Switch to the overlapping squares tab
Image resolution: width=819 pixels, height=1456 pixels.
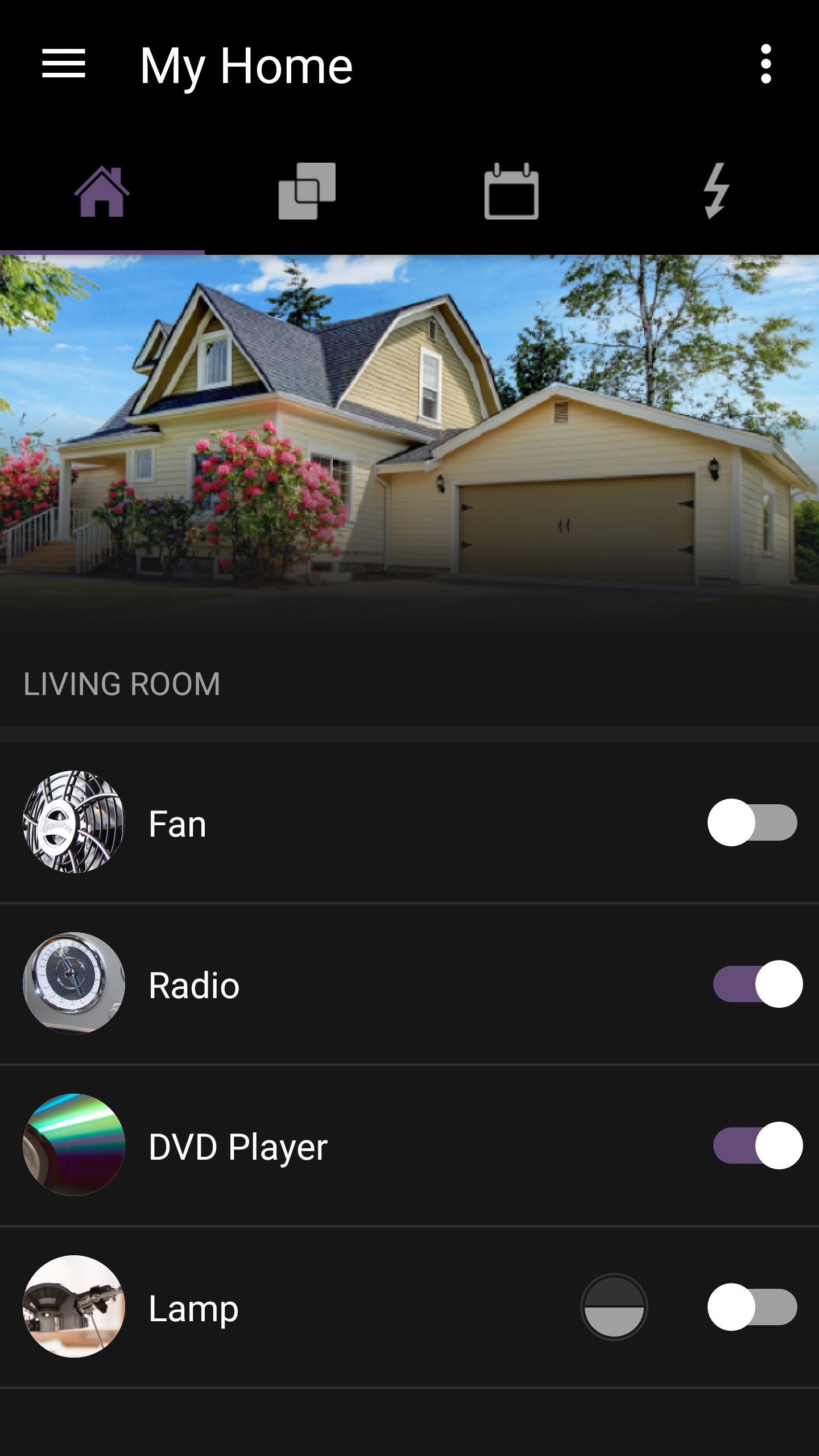[307, 192]
